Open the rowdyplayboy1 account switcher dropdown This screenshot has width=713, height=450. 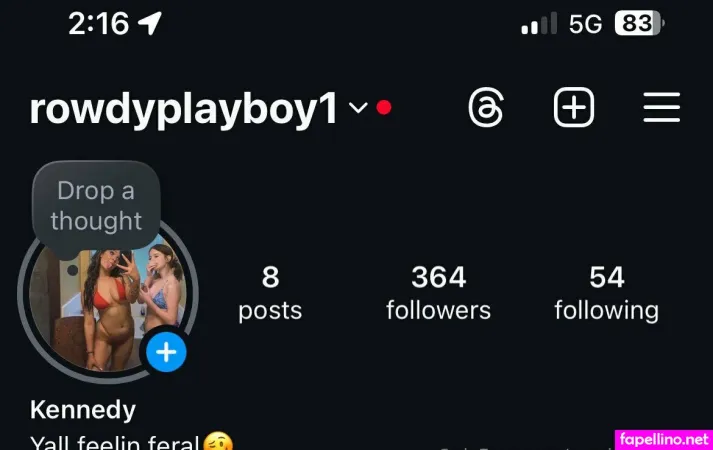[x=358, y=109]
